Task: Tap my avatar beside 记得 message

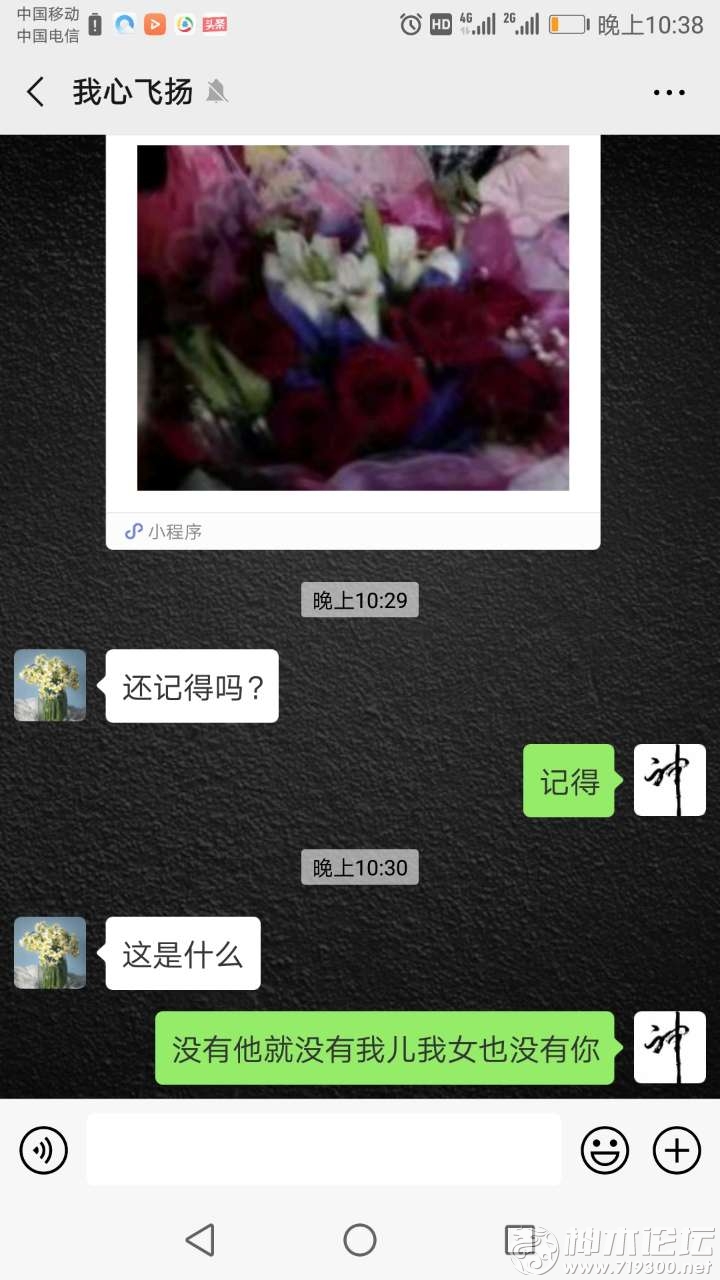Action: tap(669, 780)
